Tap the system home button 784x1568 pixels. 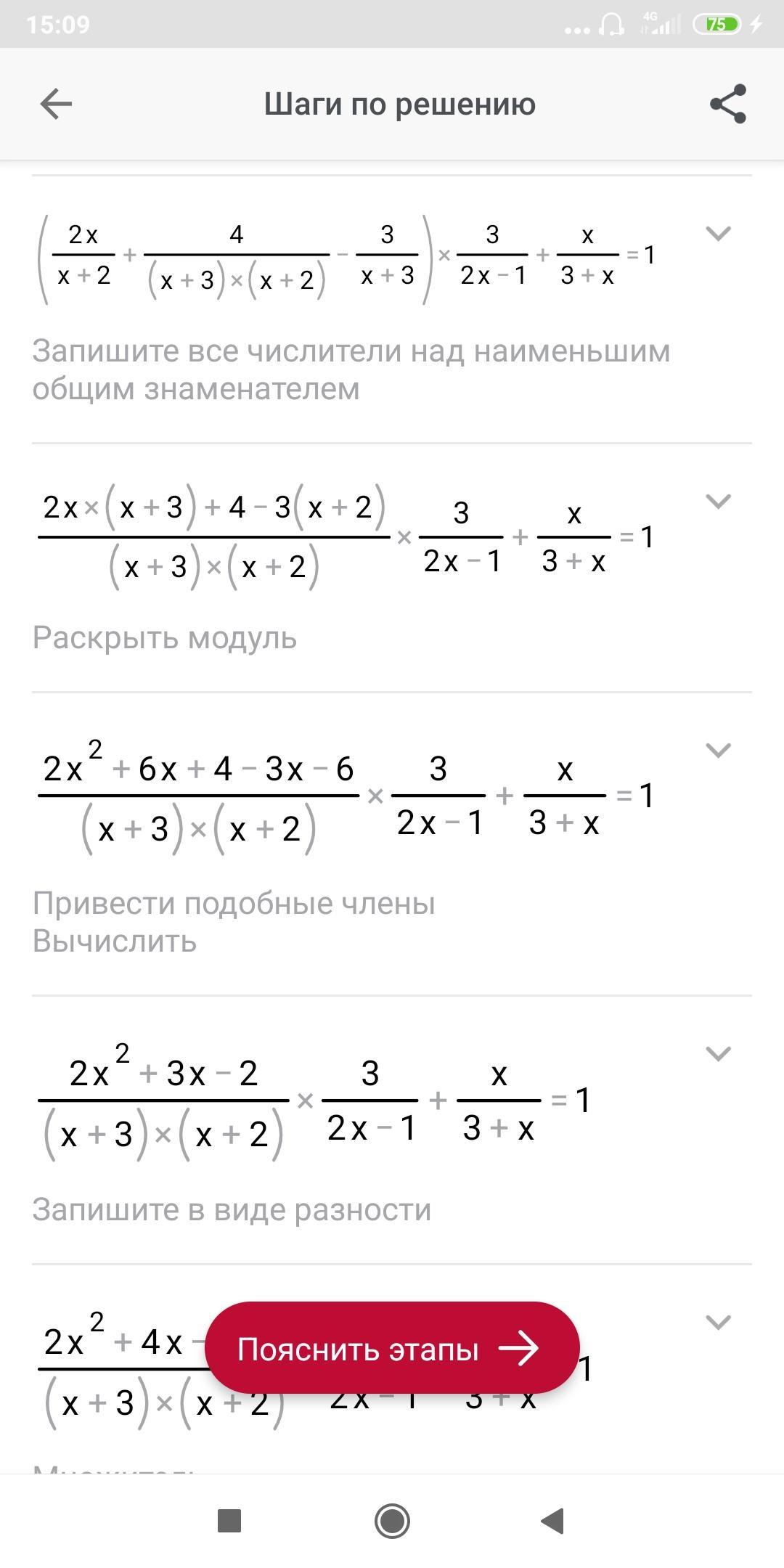(x=392, y=1521)
